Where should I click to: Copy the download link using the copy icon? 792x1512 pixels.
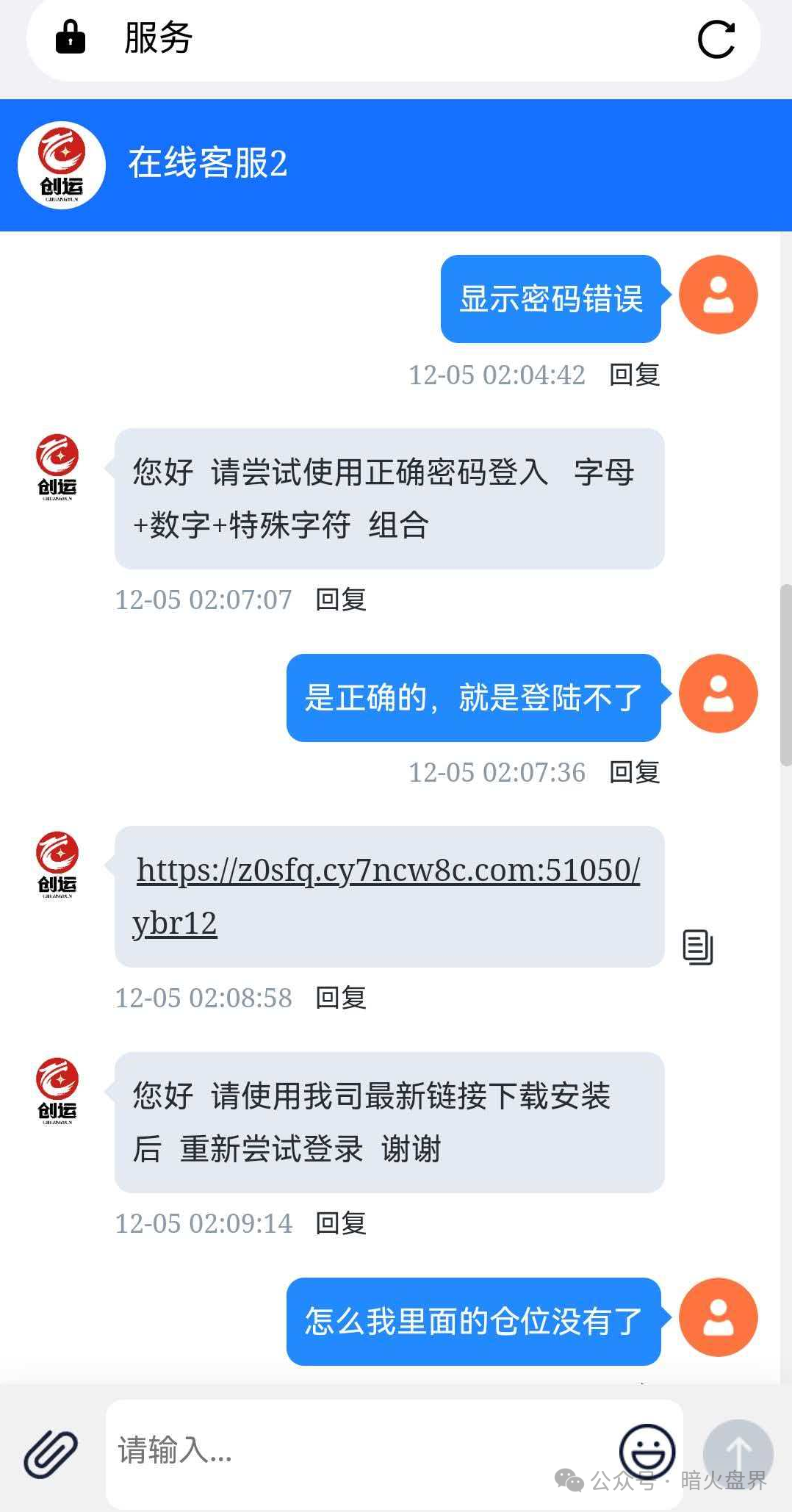[696, 946]
